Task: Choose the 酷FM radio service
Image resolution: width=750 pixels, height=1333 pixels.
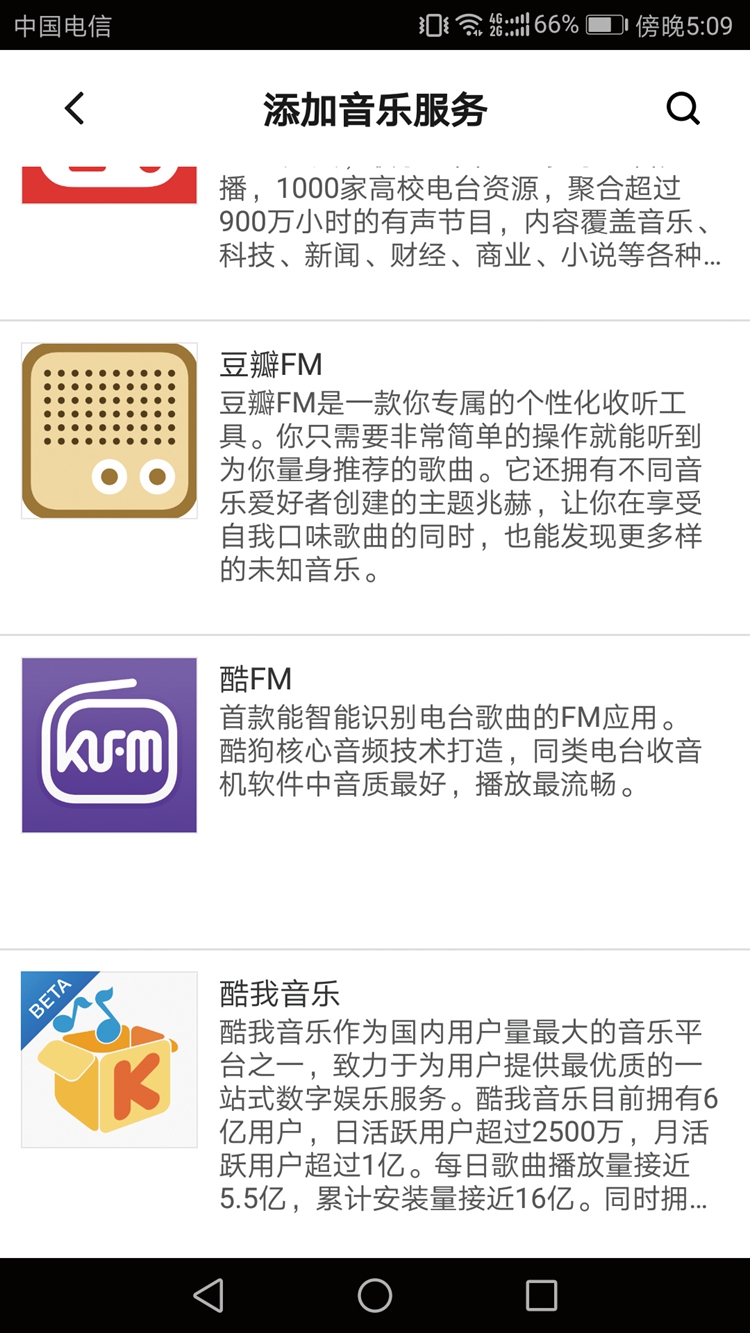Action: [x=375, y=792]
